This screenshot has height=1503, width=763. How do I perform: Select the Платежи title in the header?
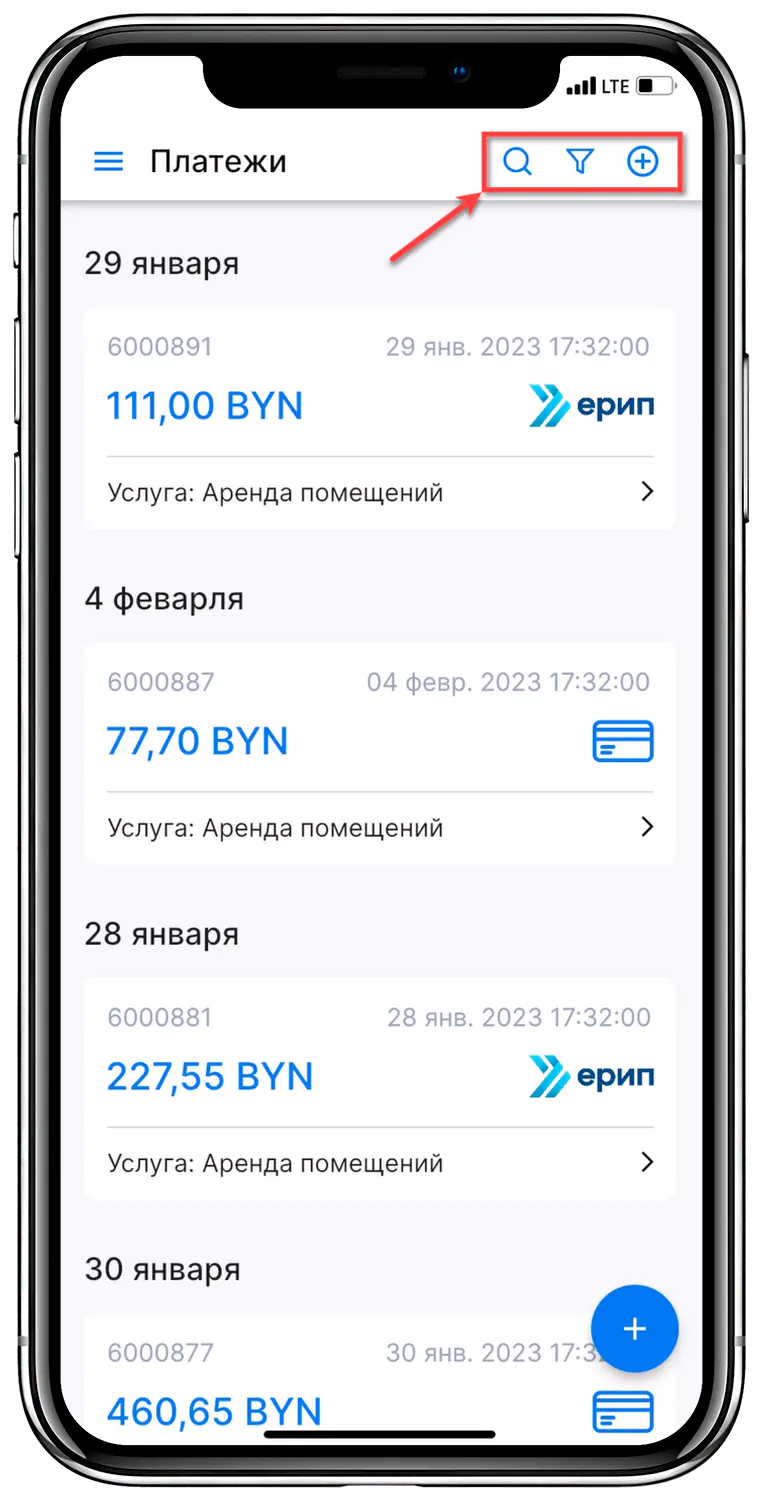(218, 161)
